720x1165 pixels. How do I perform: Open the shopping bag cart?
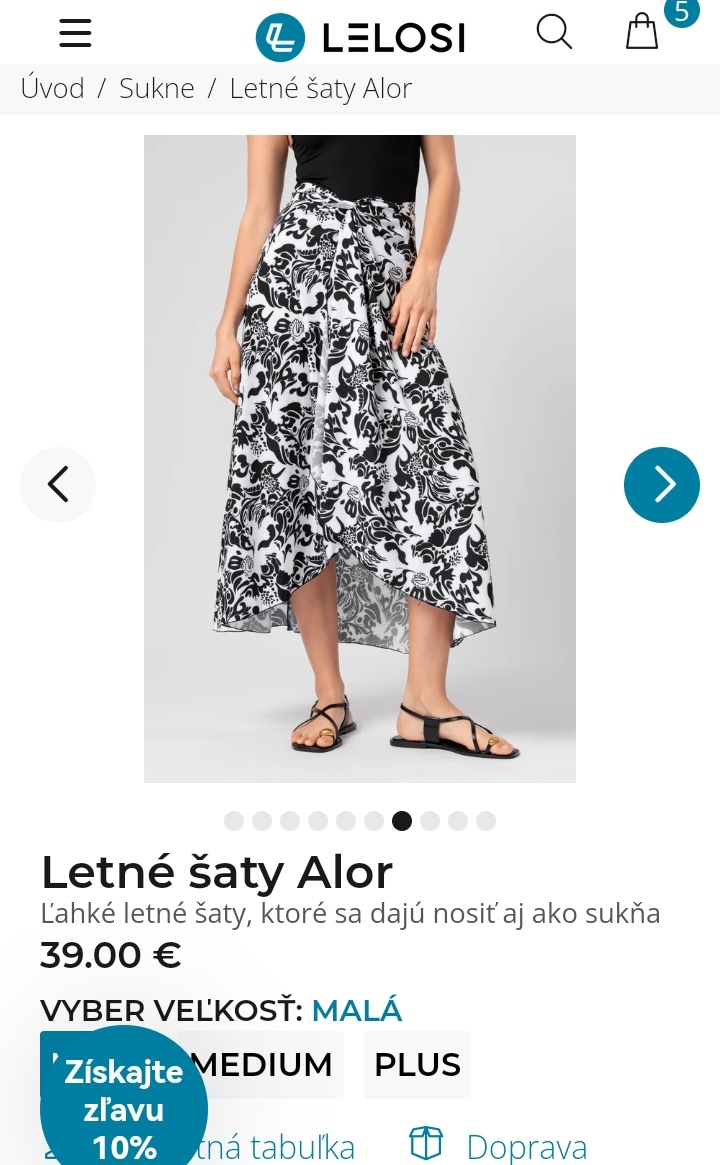(642, 32)
